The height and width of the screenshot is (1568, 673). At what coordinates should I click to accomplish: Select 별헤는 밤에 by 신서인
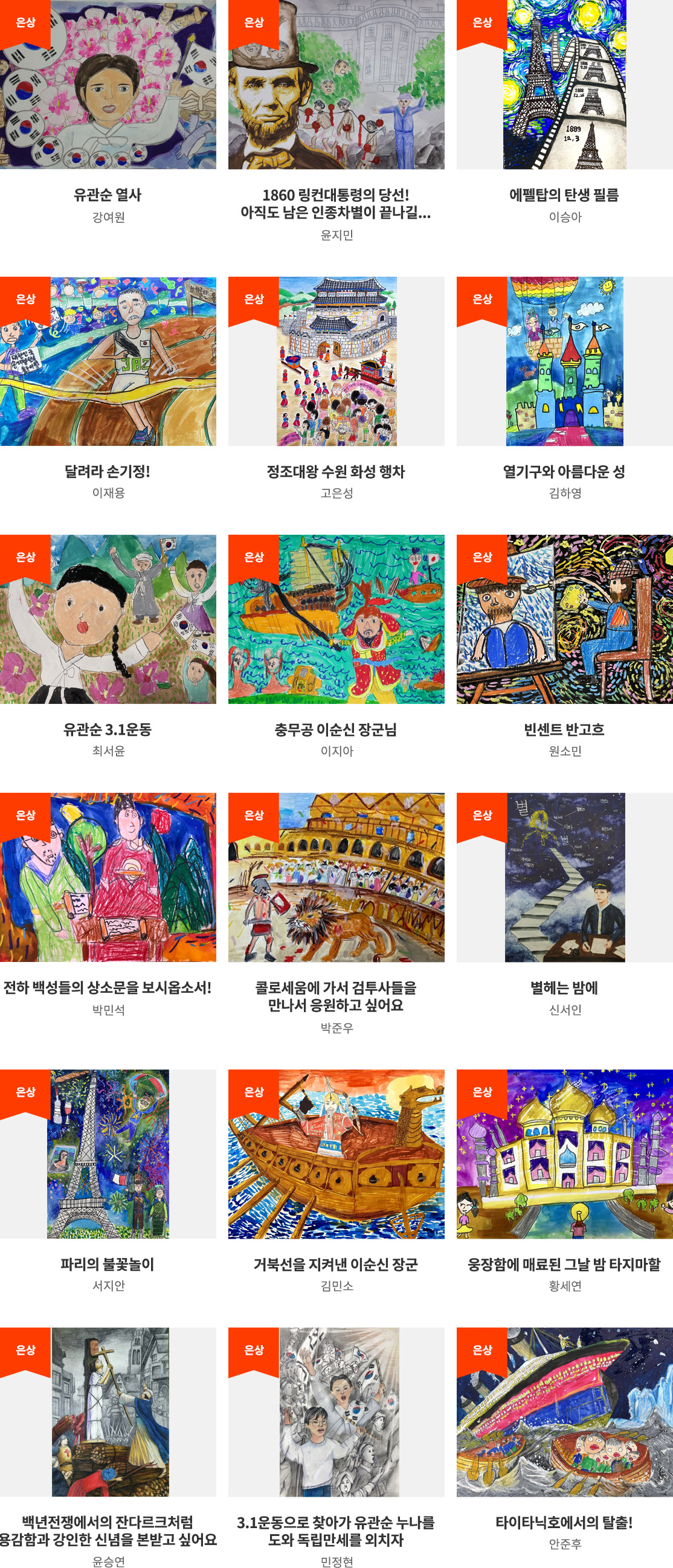pos(564,877)
